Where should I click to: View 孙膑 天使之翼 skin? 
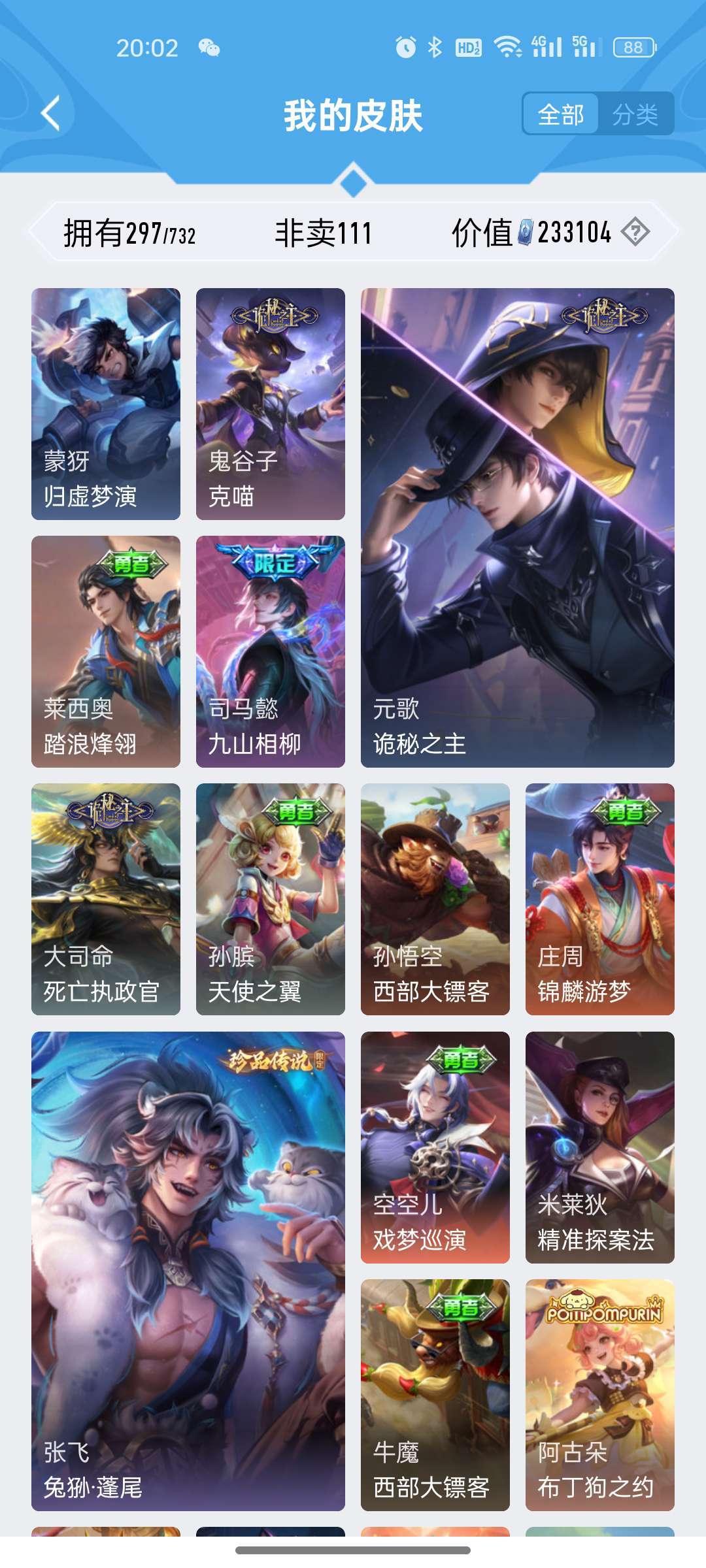271,899
